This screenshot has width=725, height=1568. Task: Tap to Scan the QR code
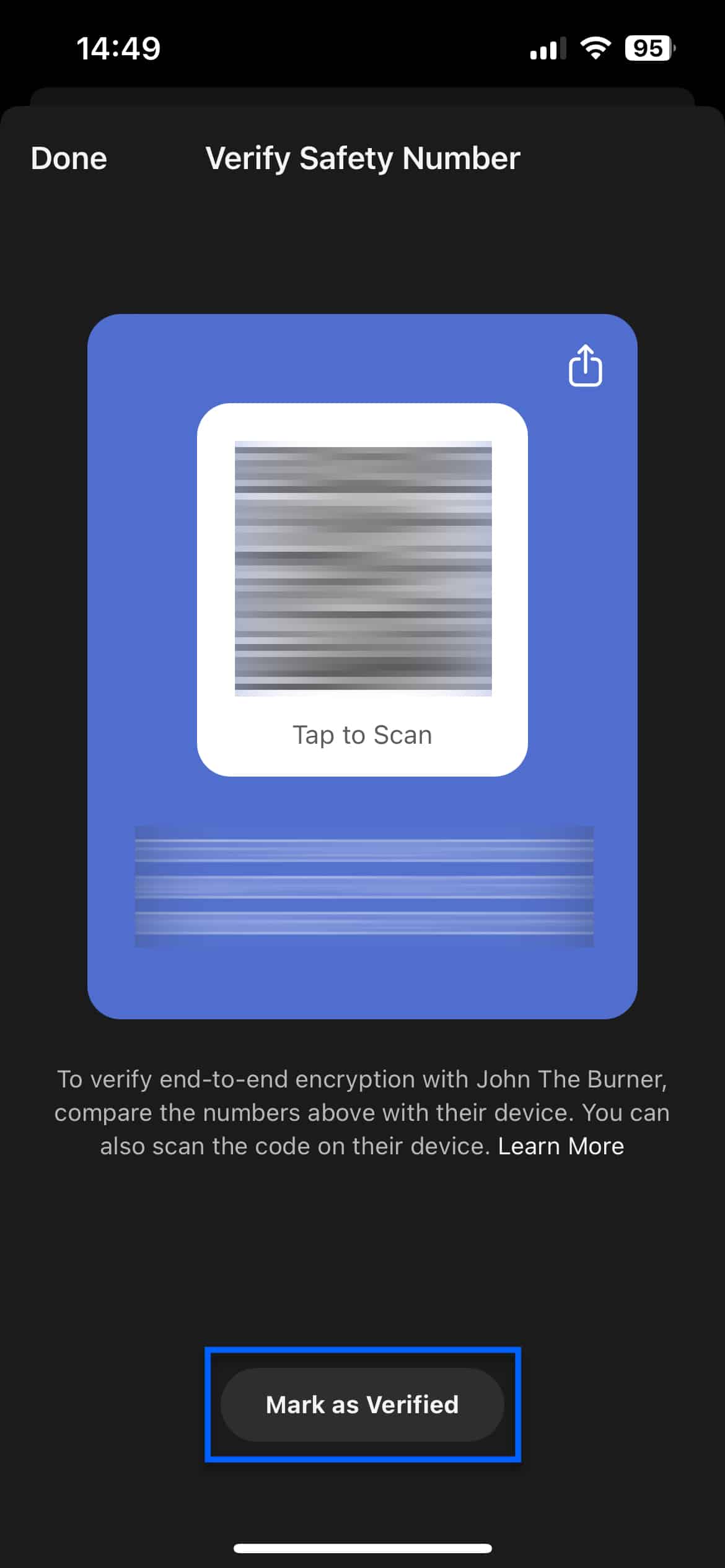(x=362, y=590)
